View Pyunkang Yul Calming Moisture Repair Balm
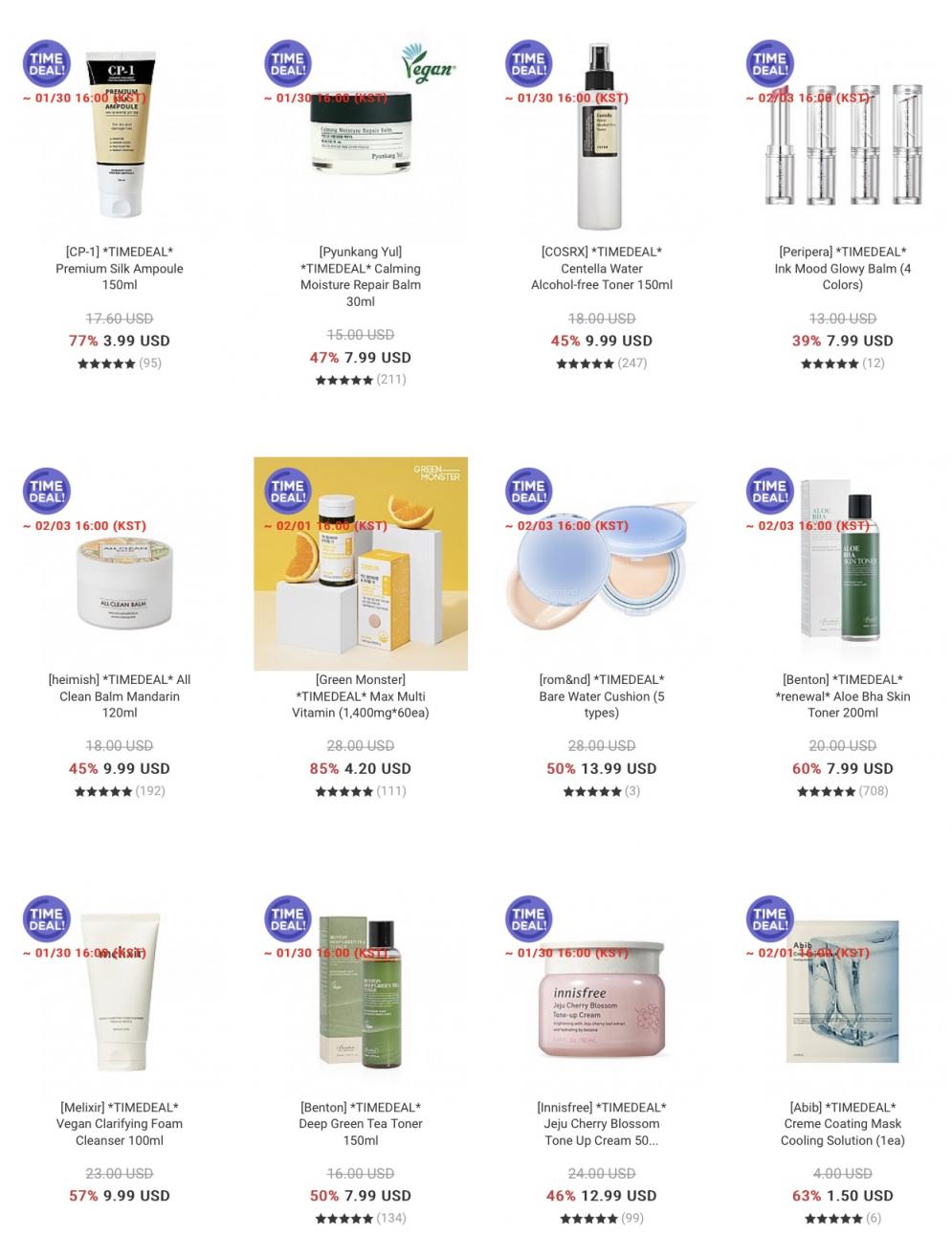952x1256 pixels. pyautogui.click(x=361, y=276)
